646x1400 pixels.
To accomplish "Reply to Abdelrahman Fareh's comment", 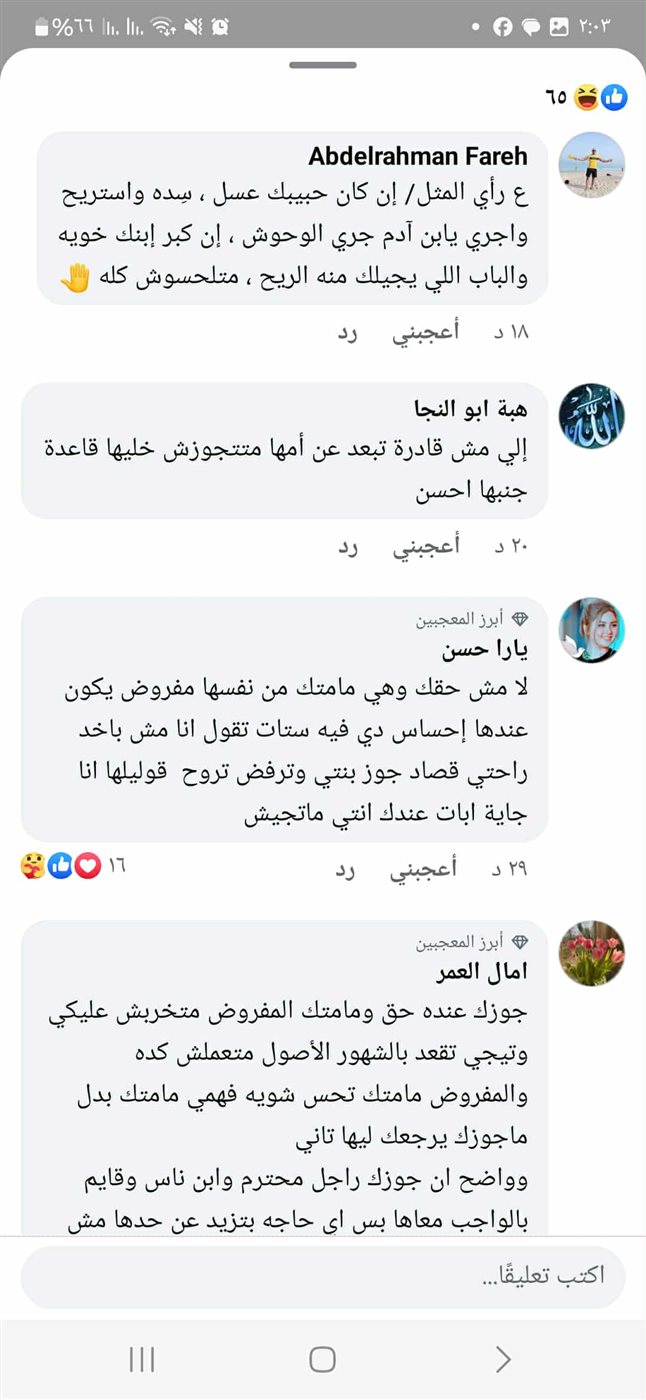I will point(348,332).
